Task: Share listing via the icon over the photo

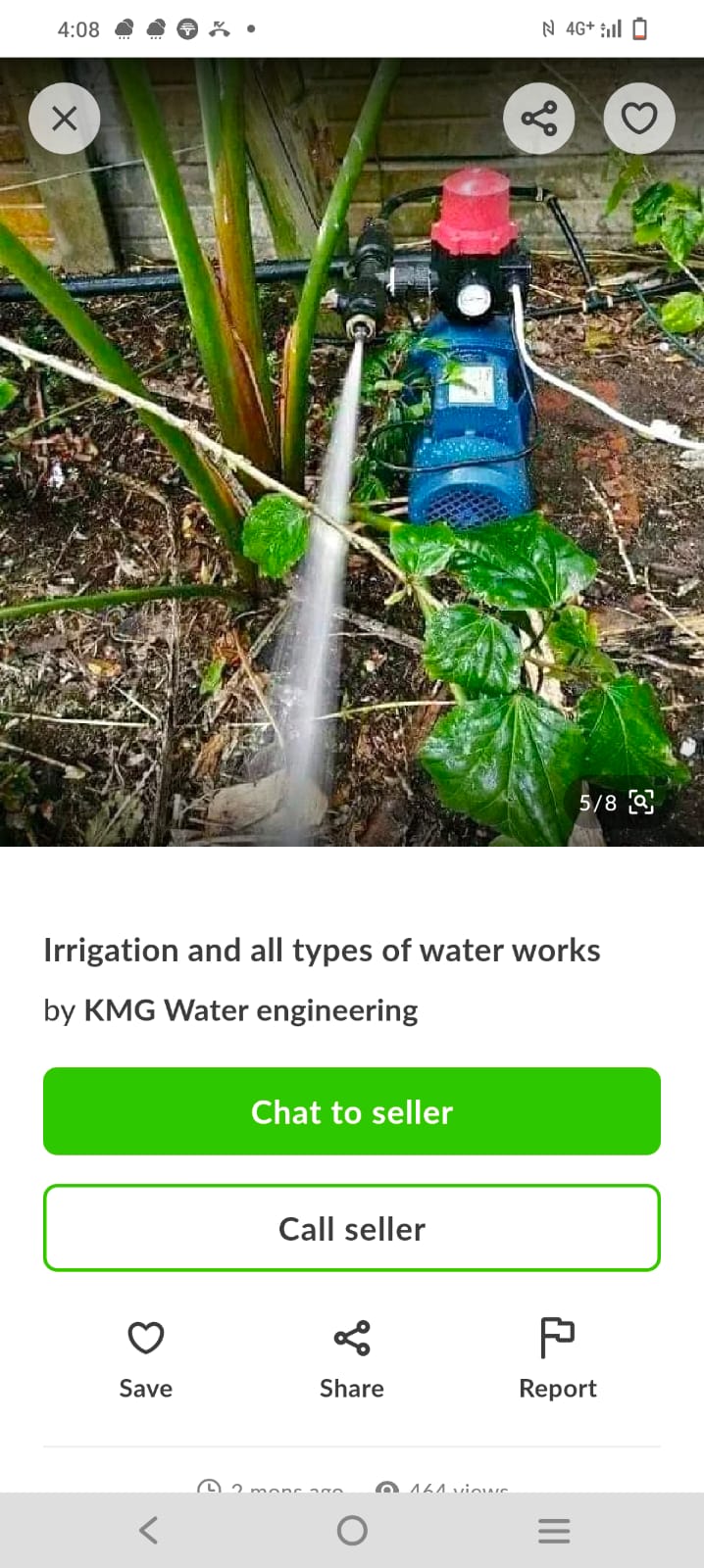Action: pyautogui.click(x=538, y=119)
